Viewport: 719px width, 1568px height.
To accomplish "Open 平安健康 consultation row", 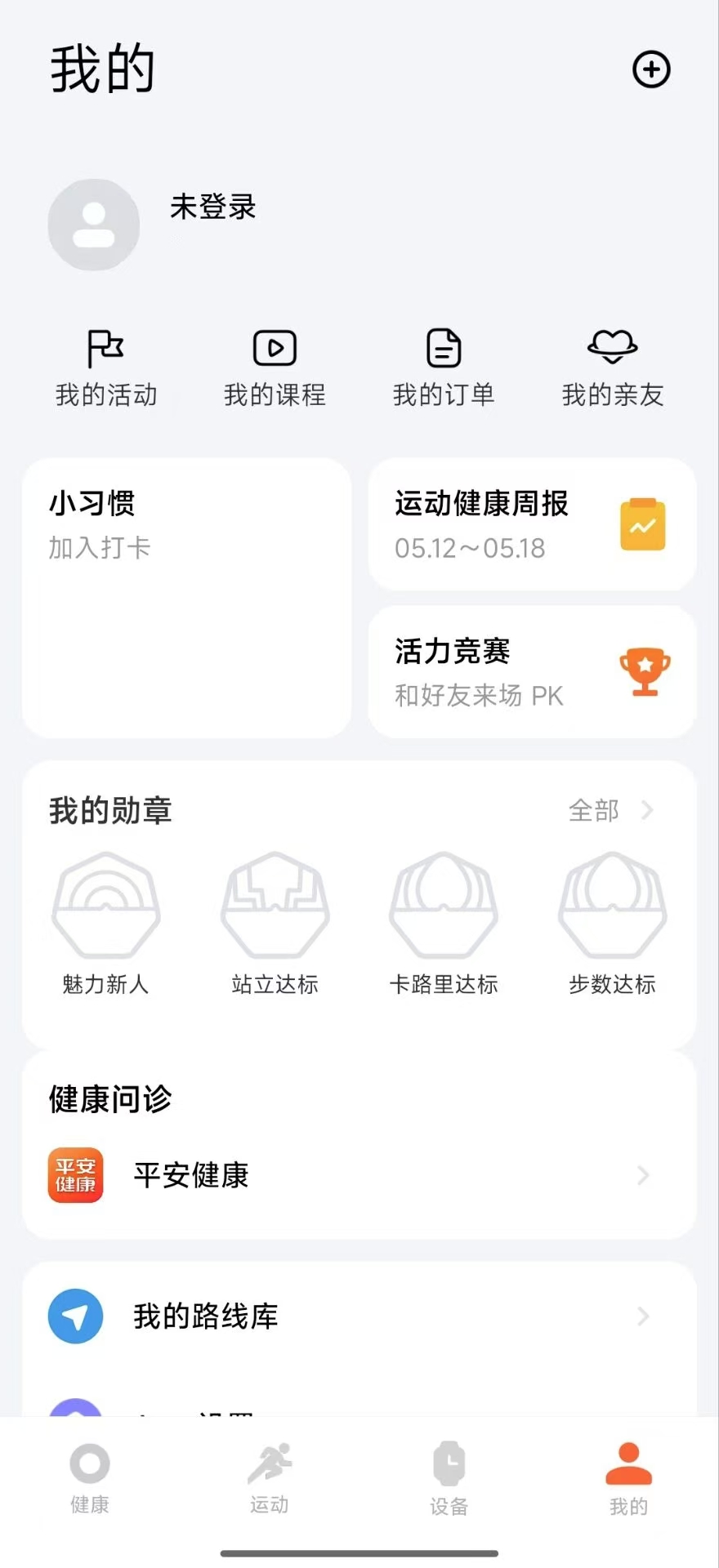I will pos(359,1175).
